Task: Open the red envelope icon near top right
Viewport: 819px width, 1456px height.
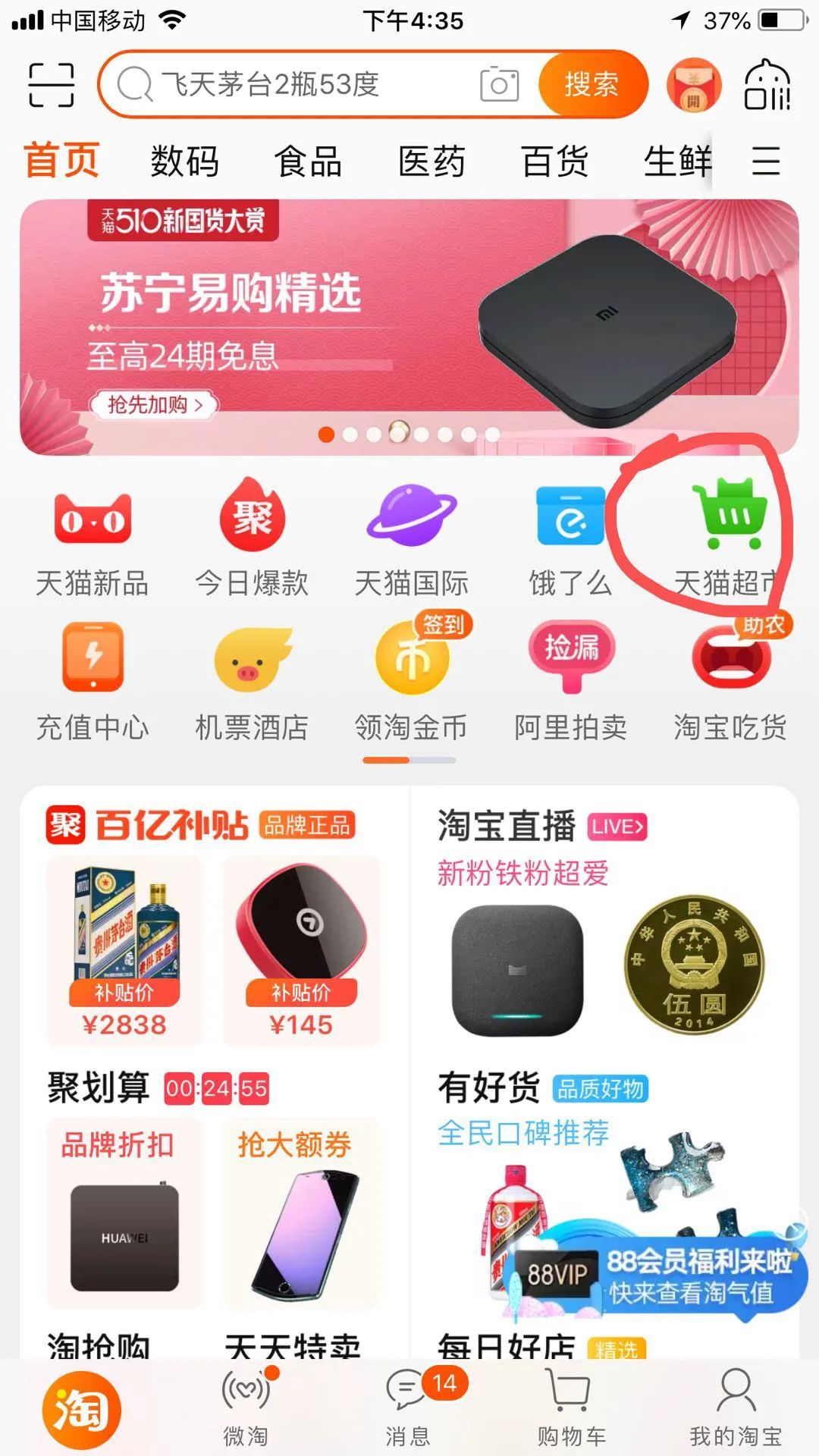Action: point(695,85)
